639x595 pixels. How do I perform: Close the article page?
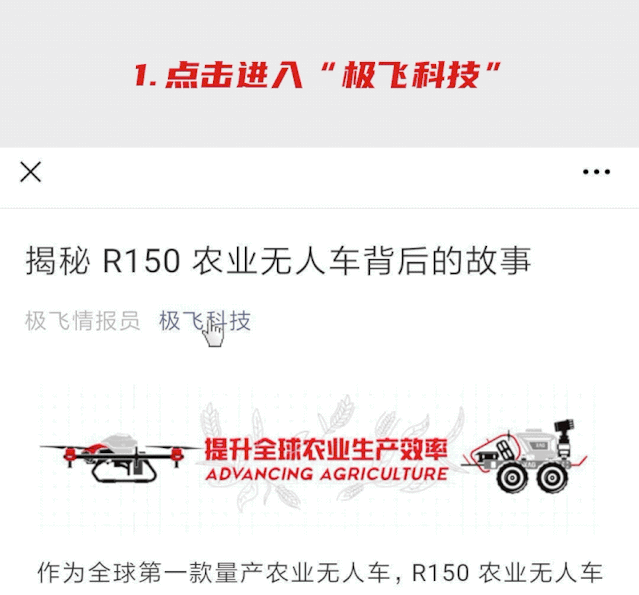tap(31, 172)
